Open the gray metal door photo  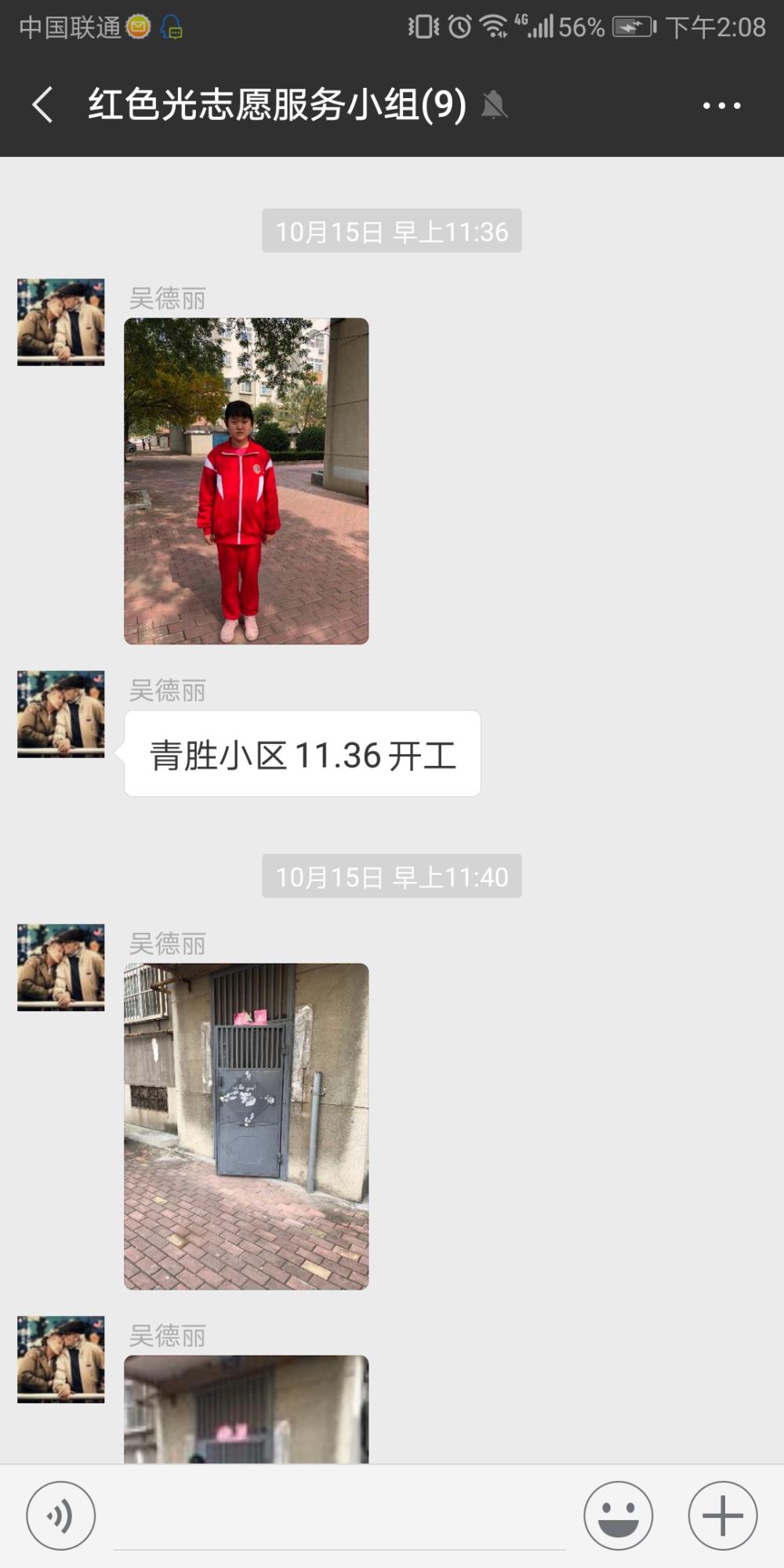click(x=246, y=1126)
